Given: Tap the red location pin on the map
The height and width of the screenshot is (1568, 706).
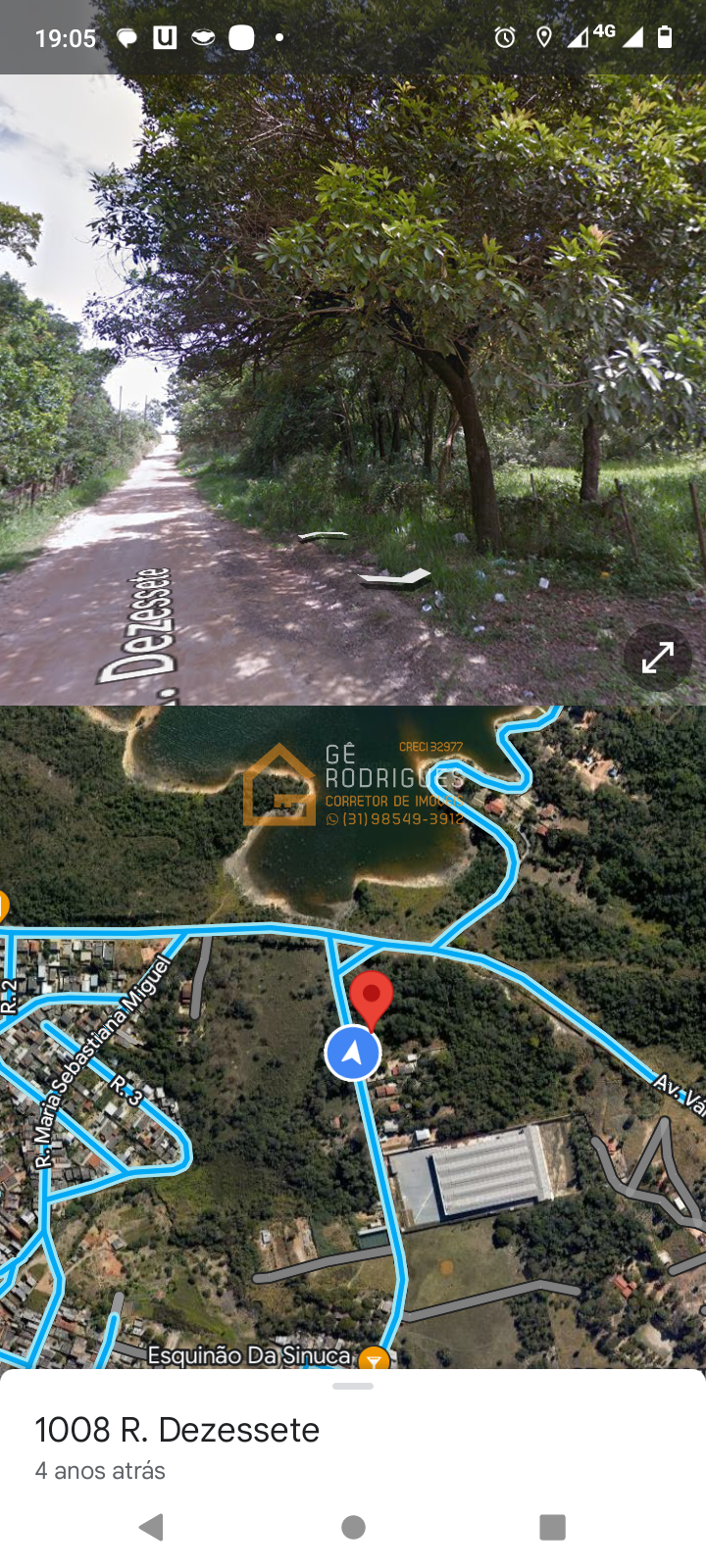Looking at the screenshot, I should (372, 1001).
